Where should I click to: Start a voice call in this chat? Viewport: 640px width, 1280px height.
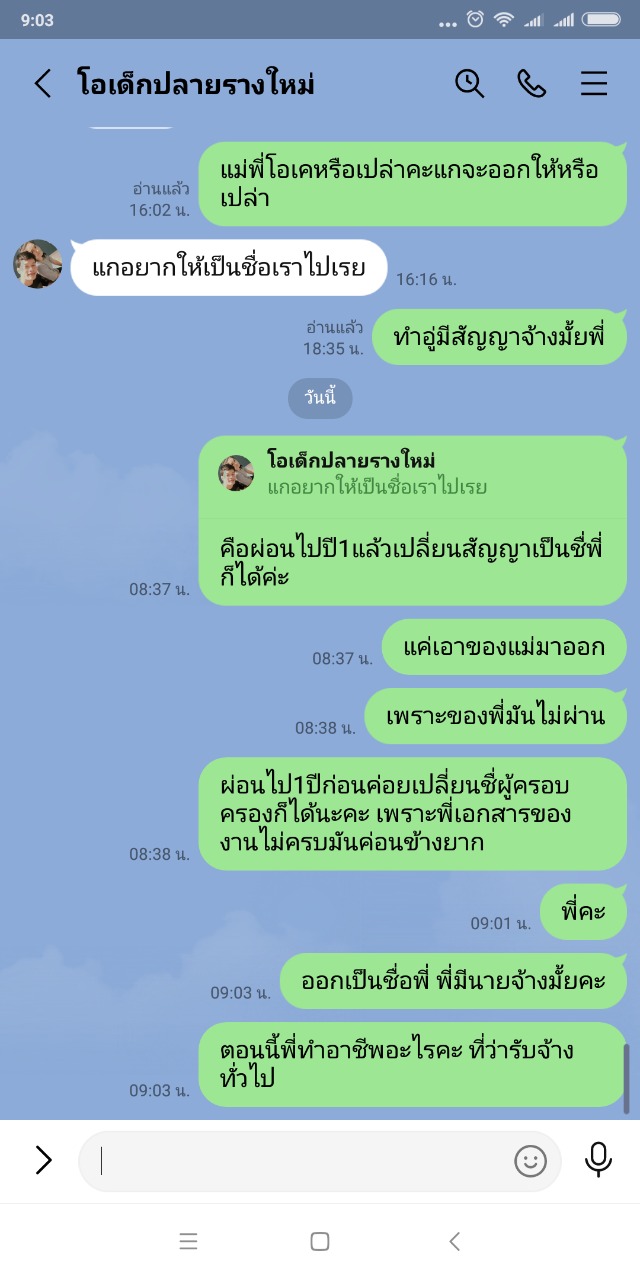[x=532, y=83]
